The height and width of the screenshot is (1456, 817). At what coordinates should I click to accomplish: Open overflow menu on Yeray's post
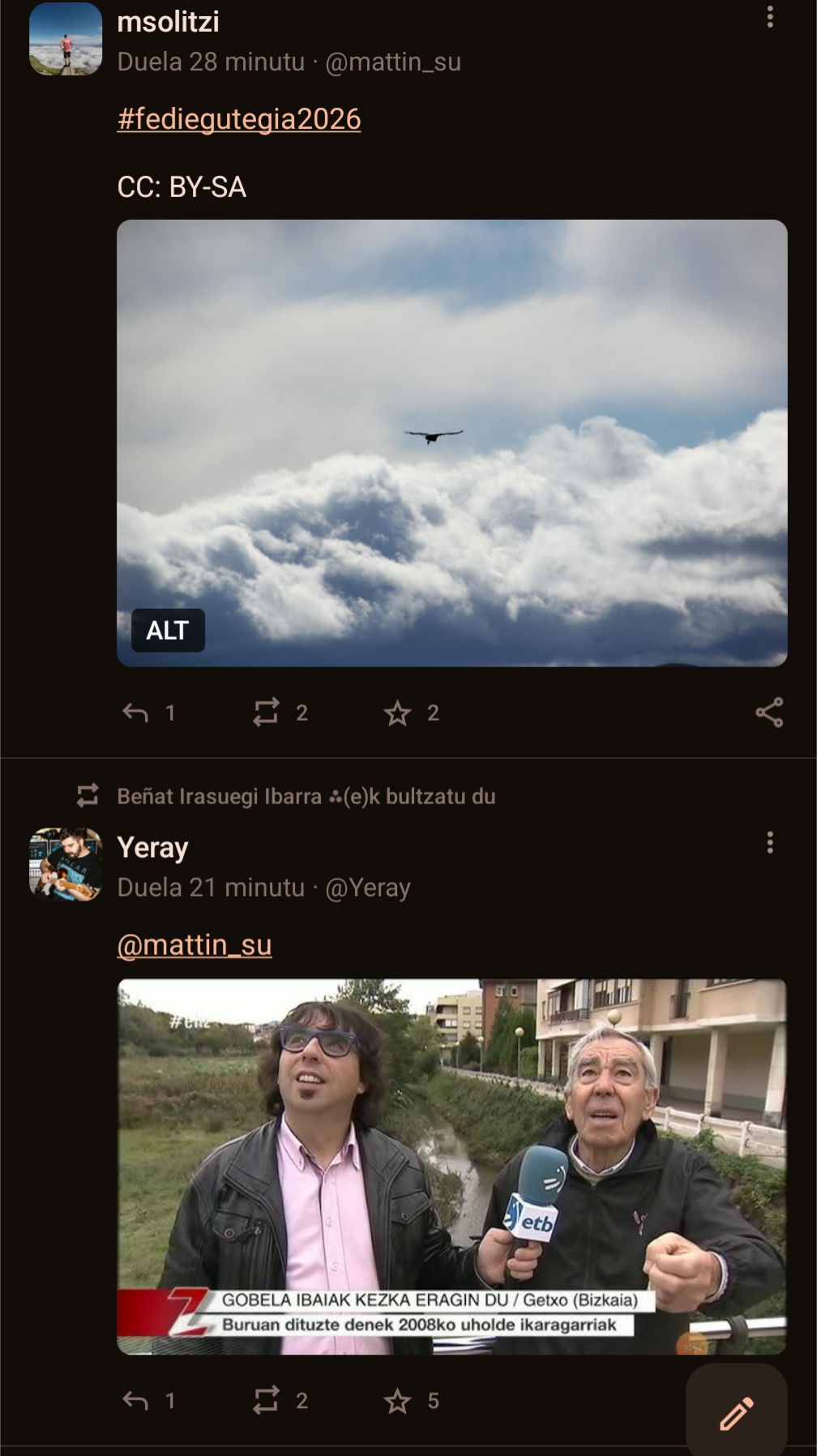pyautogui.click(x=769, y=842)
